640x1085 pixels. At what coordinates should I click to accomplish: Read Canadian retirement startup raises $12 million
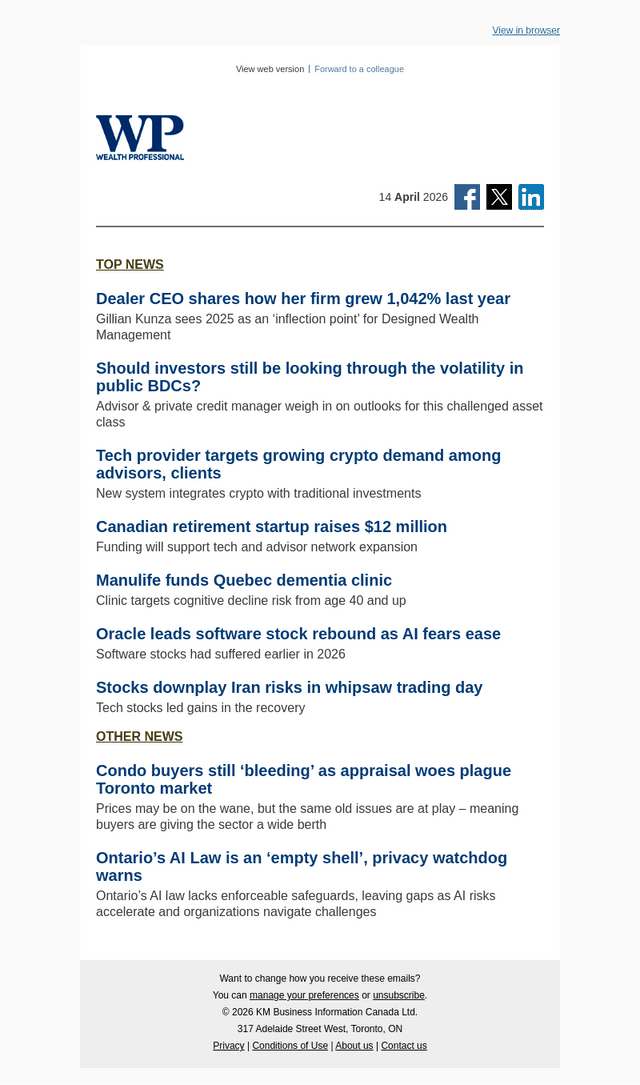click(271, 527)
